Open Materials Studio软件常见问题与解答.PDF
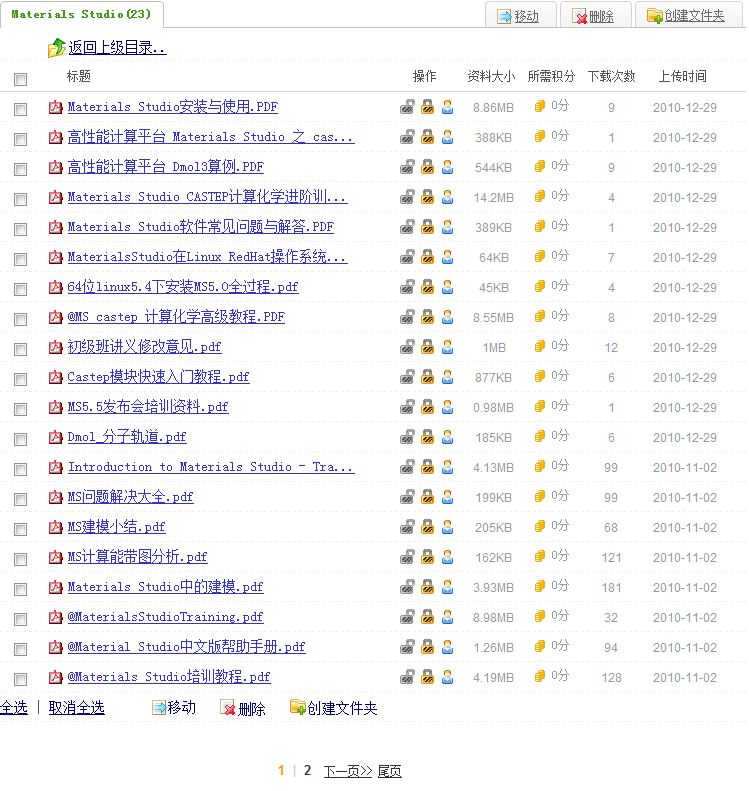This screenshot has height=791, width=749. [x=200, y=227]
